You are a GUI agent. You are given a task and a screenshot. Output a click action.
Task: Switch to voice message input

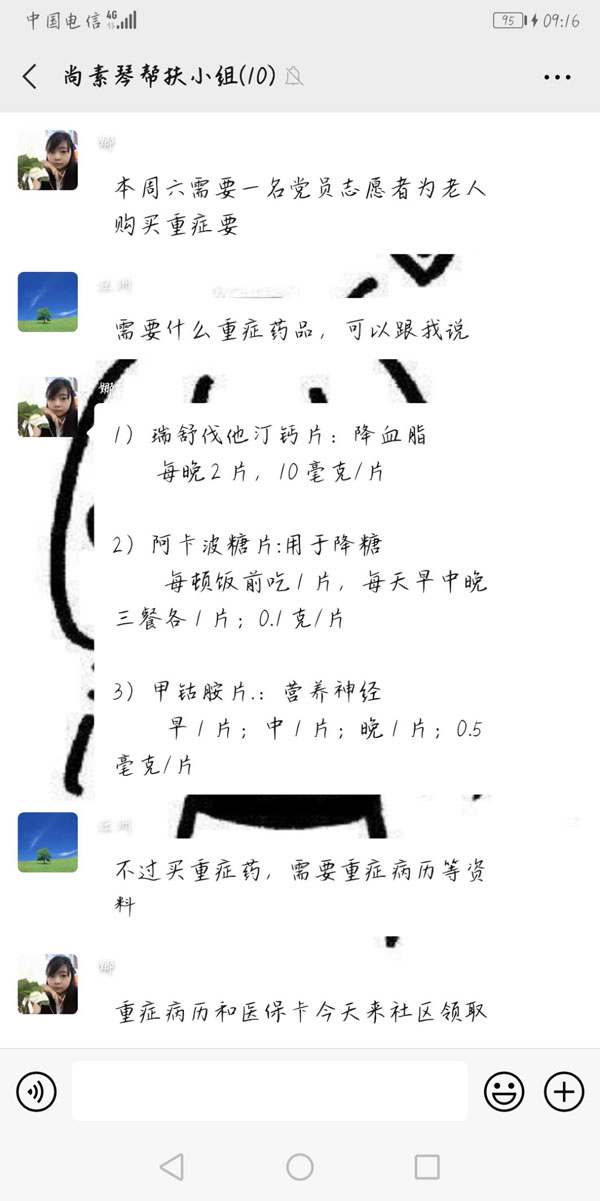36,1091
